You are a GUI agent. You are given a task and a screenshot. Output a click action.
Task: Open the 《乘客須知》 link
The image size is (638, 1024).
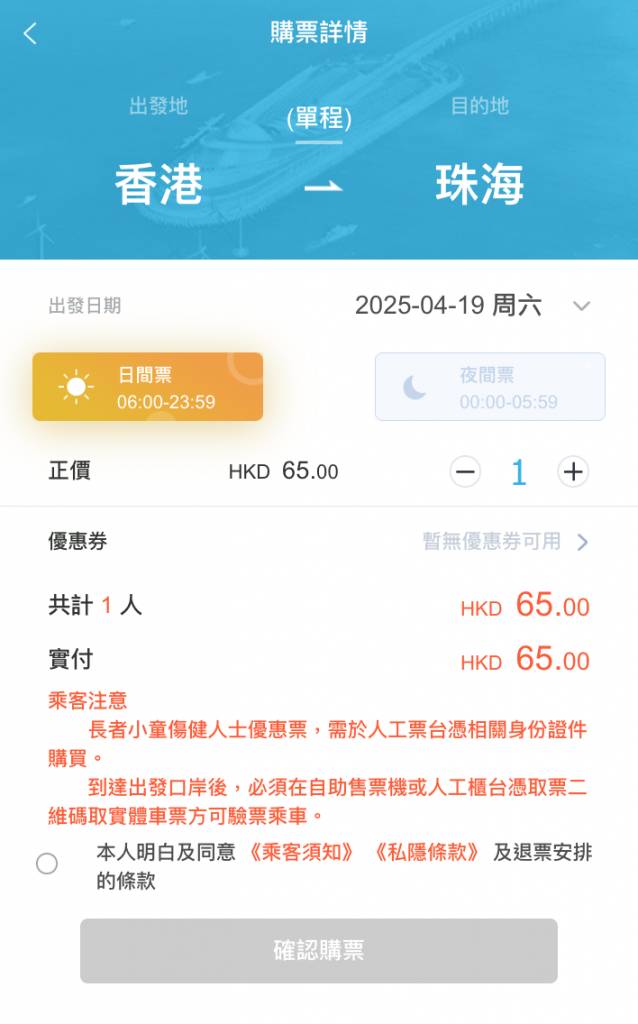[301, 853]
